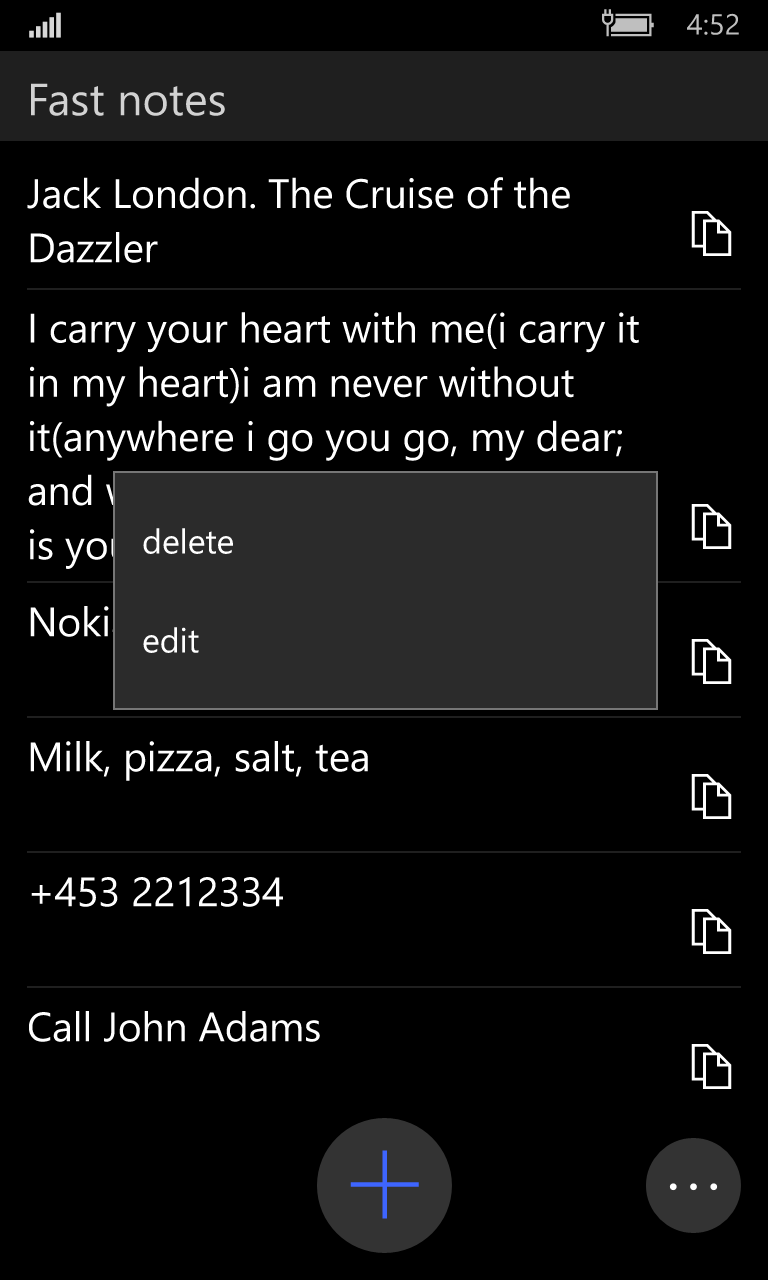Screen dimensions: 768x1280
Task: Copy the Call John Adams note
Action: click(x=711, y=1066)
